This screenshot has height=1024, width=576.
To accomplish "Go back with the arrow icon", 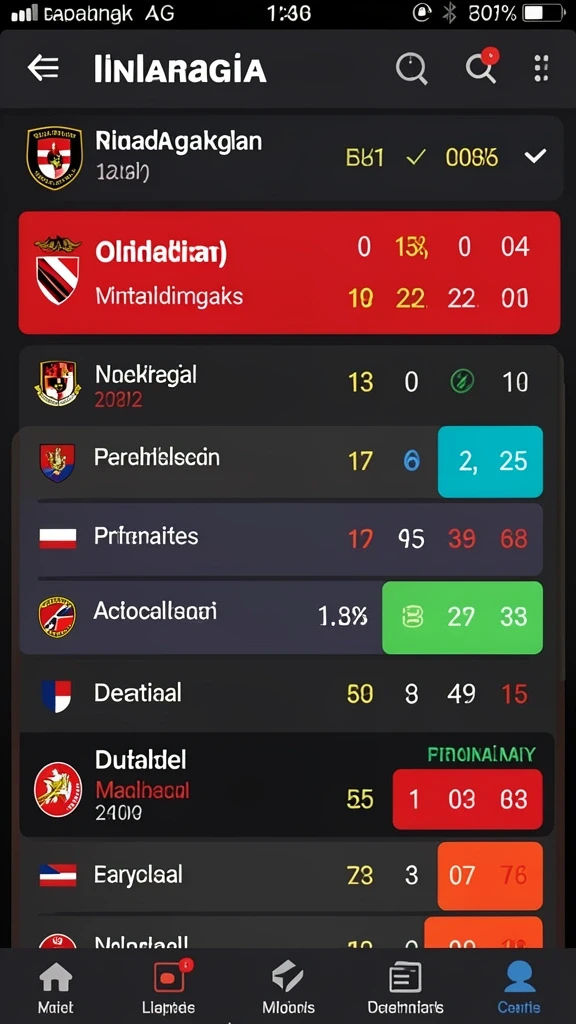I will click(43, 68).
